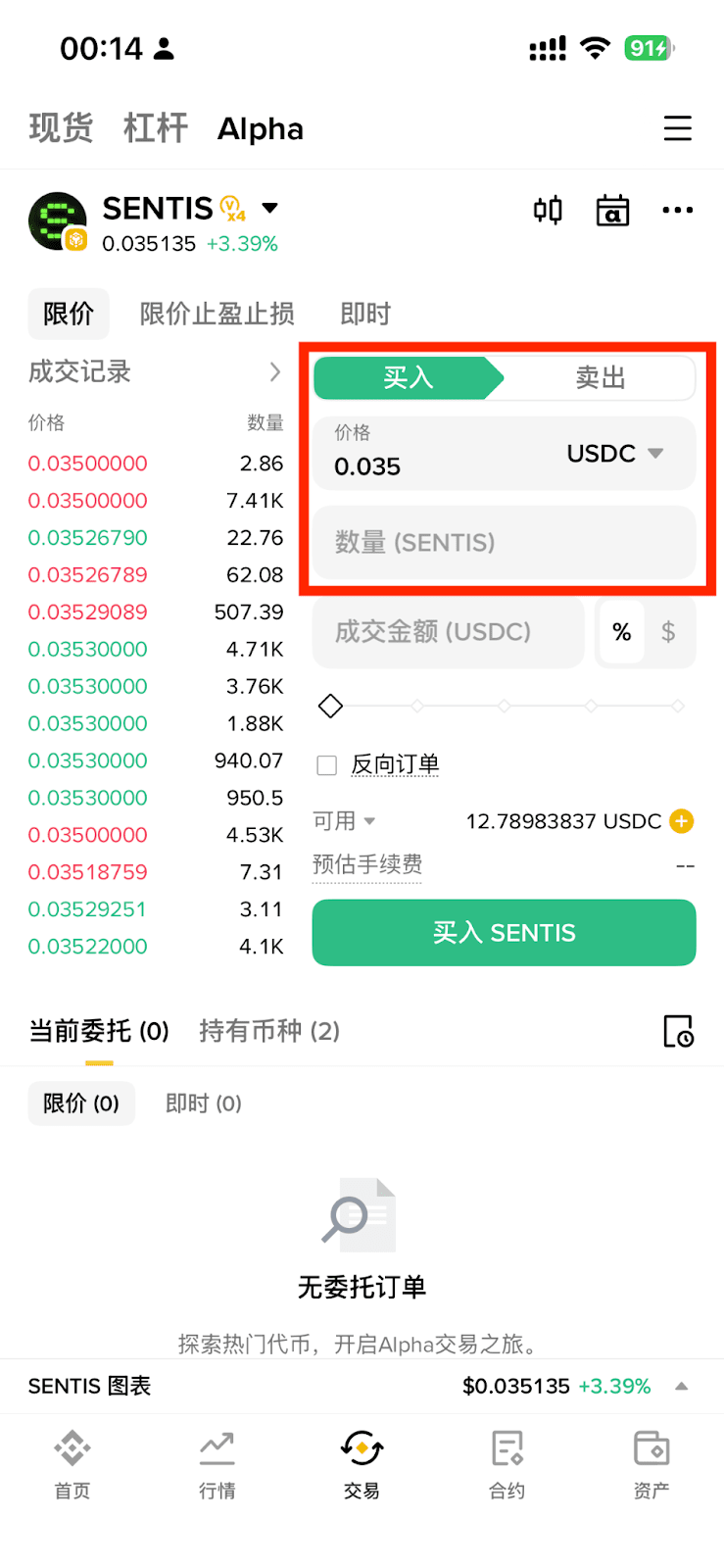Open the more options (...) menu
The image size is (724, 1568).
(678, 210)
